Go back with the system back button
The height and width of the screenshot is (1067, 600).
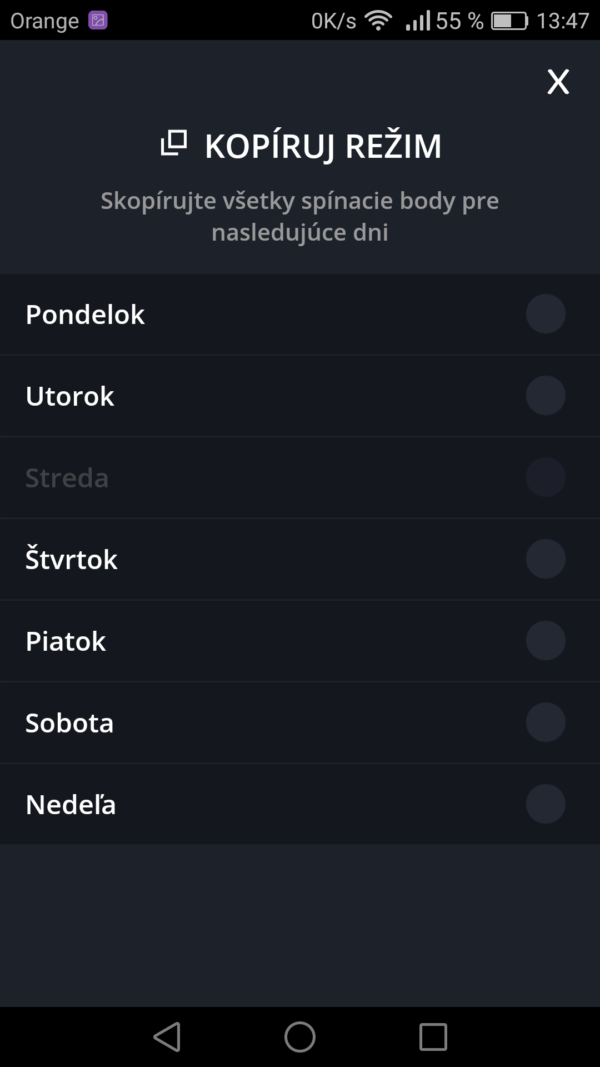167,1037
